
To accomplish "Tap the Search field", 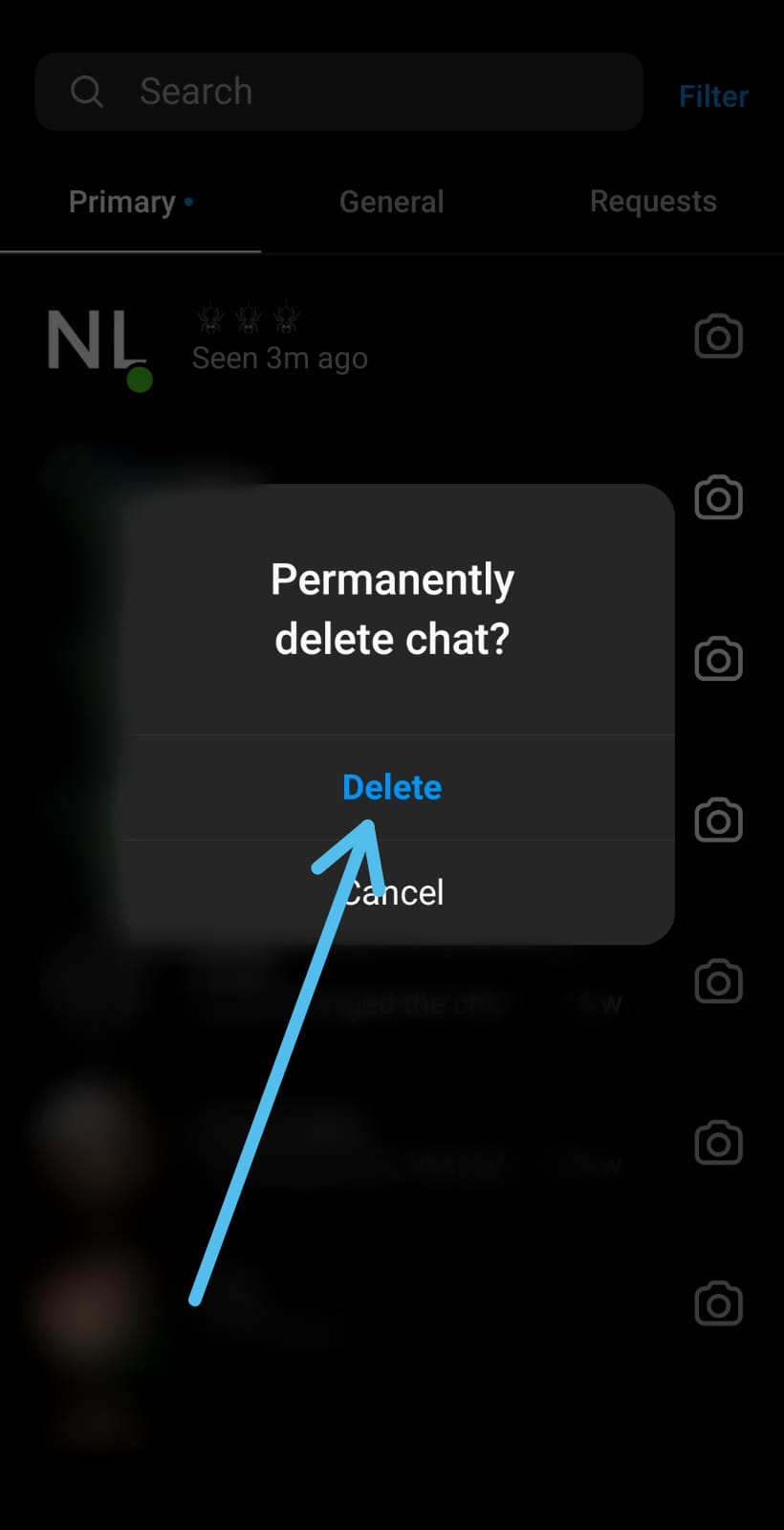I will pos(339,92).
